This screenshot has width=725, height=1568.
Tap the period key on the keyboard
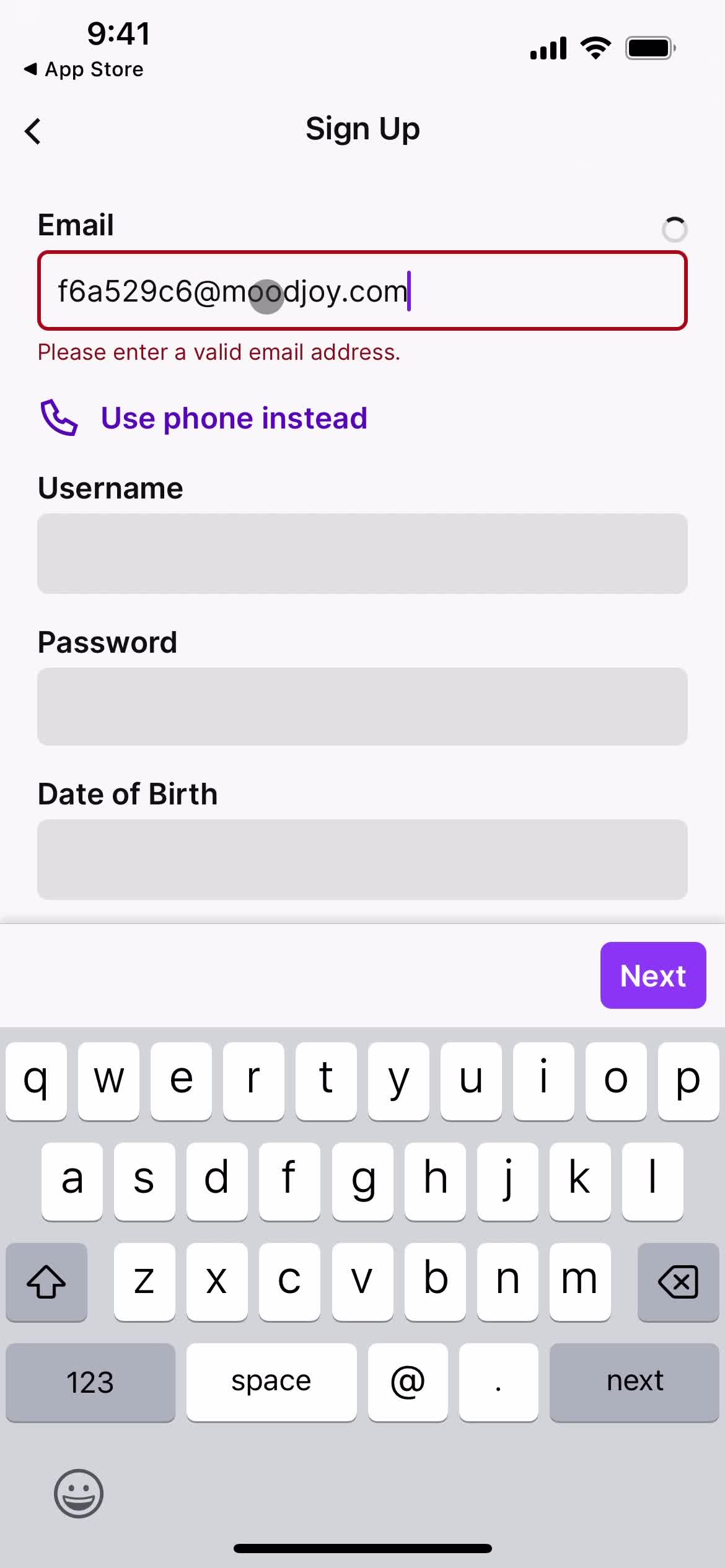coord(499,1382)
